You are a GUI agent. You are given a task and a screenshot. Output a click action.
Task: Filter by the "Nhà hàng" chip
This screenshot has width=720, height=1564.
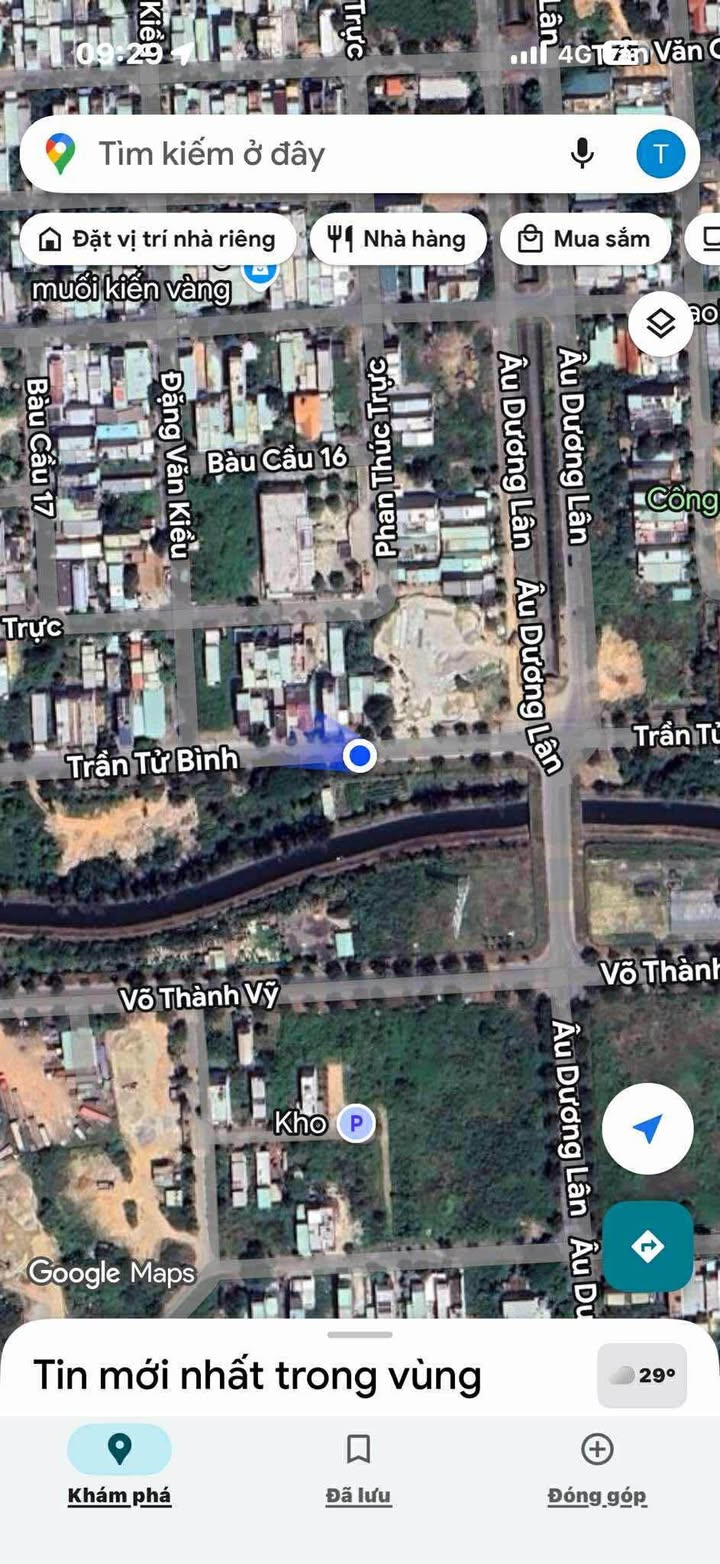[398, 239]
